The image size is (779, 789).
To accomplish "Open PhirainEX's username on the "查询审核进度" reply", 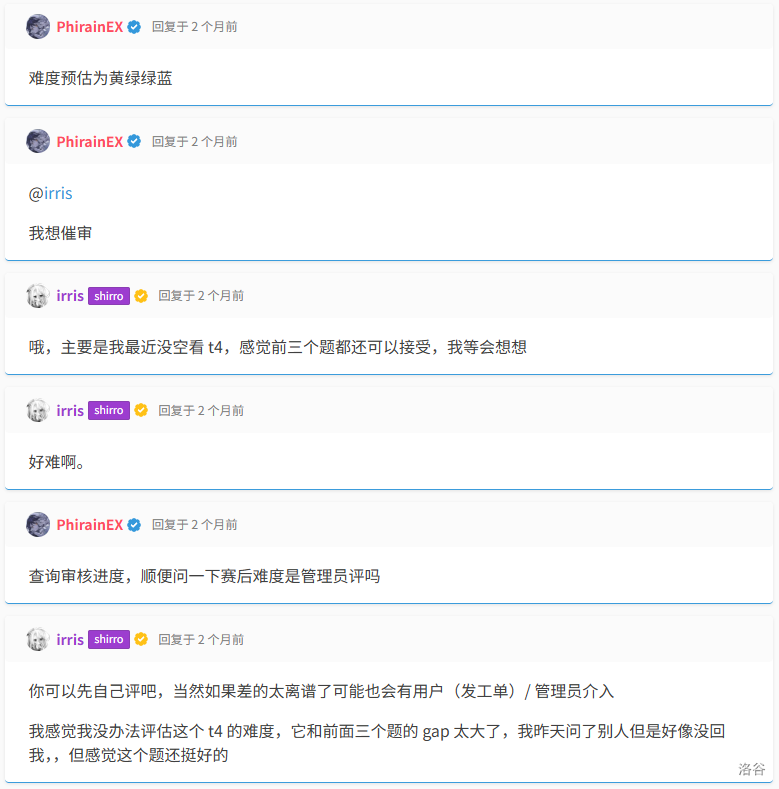I will (89, 524).
